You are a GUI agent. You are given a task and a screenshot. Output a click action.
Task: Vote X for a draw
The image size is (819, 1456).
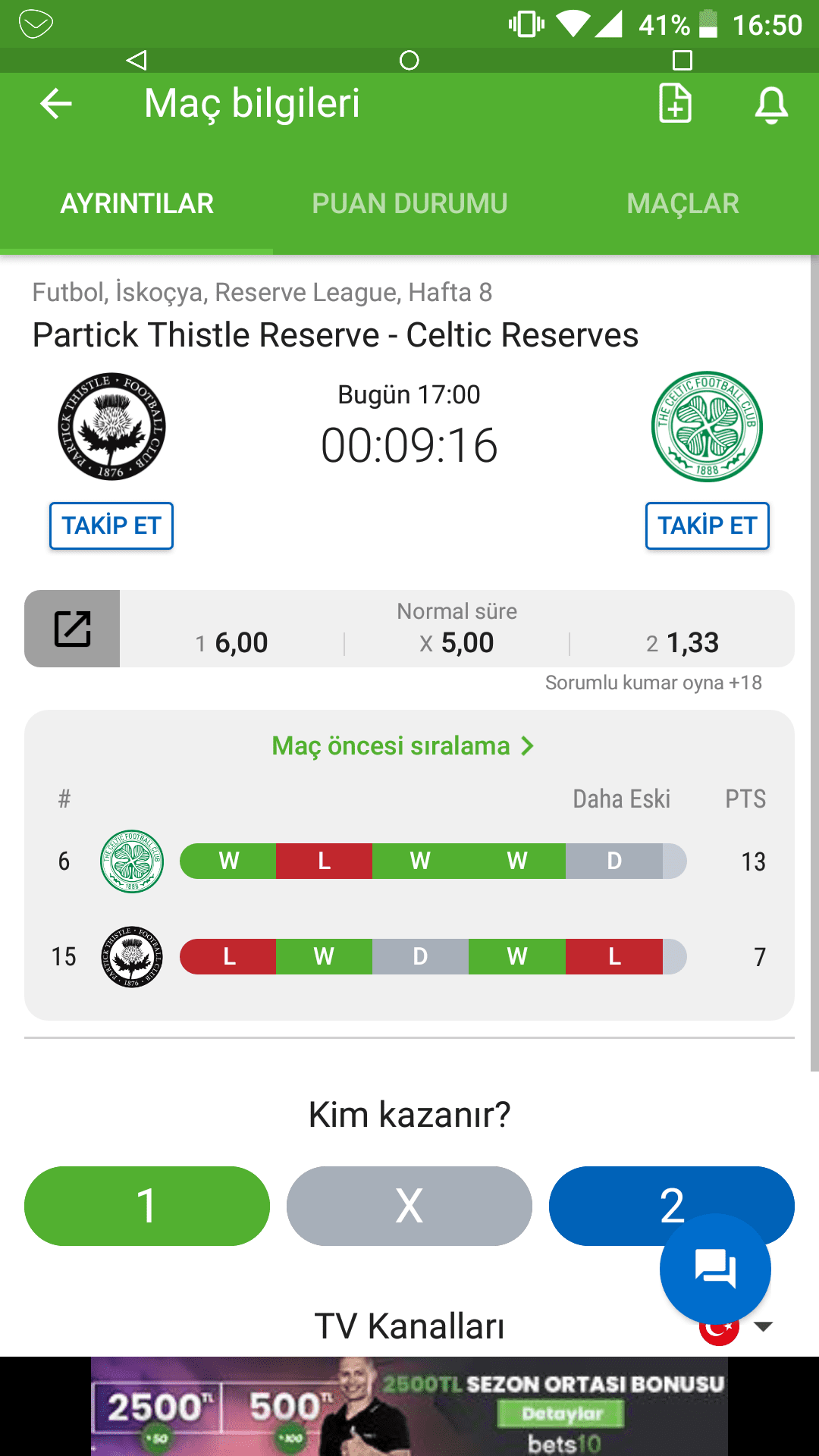(x=409, y=1206)
